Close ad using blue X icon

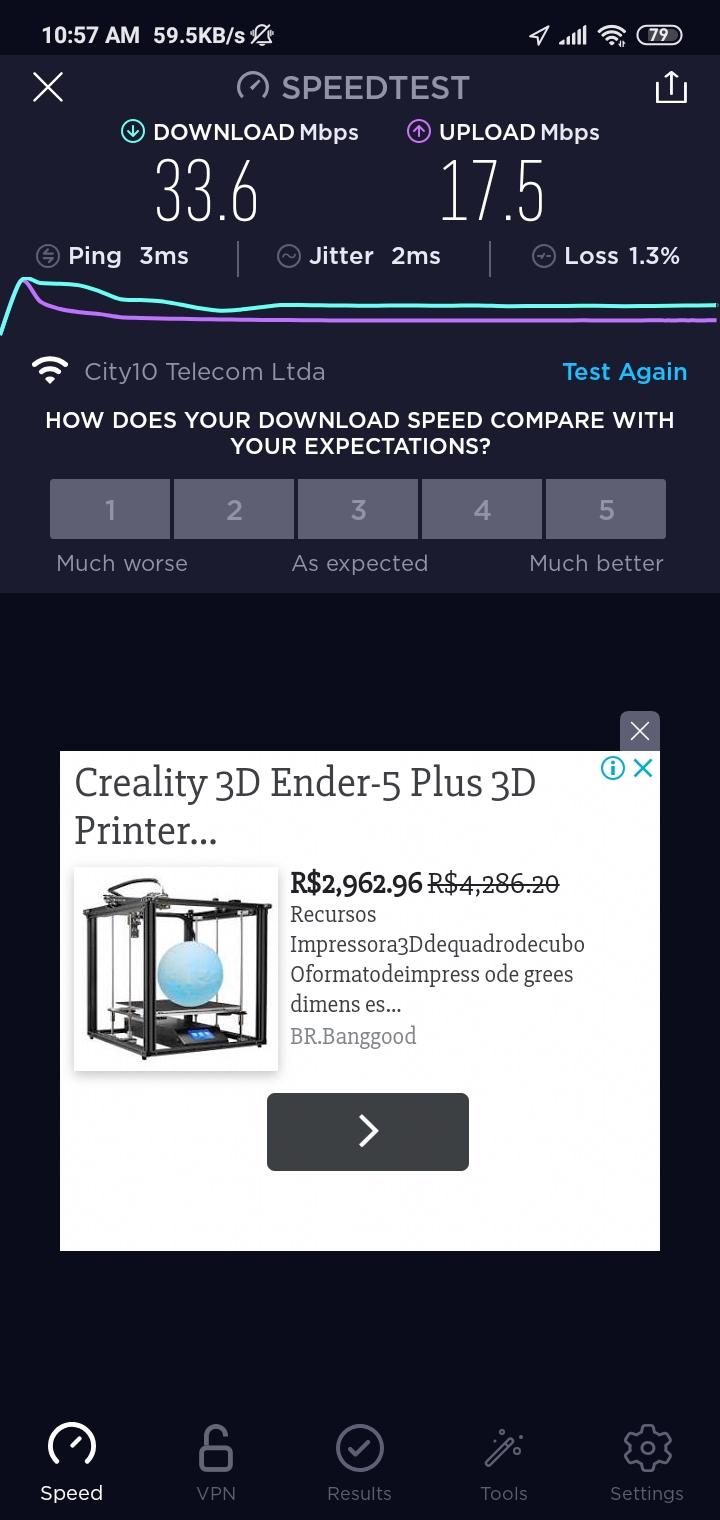click(x=644, y=768)
